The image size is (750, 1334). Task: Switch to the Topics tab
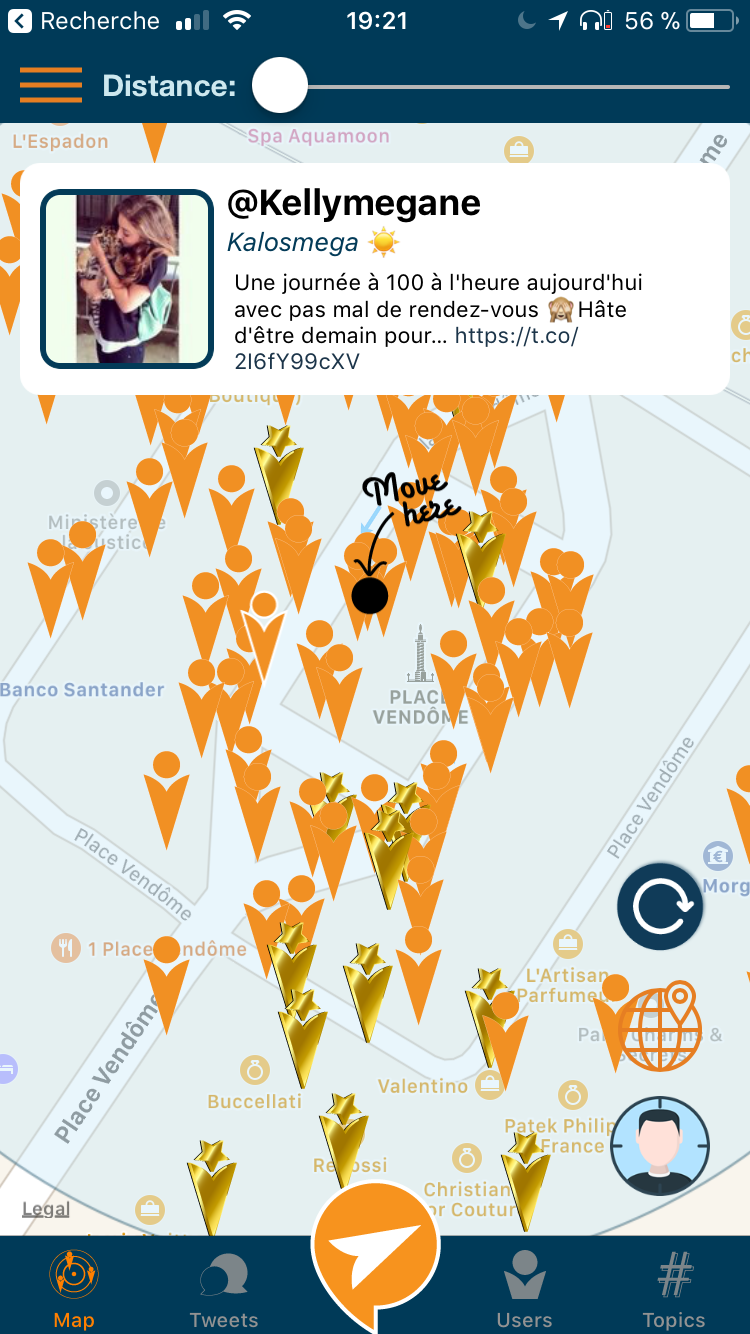point(674,1288)
